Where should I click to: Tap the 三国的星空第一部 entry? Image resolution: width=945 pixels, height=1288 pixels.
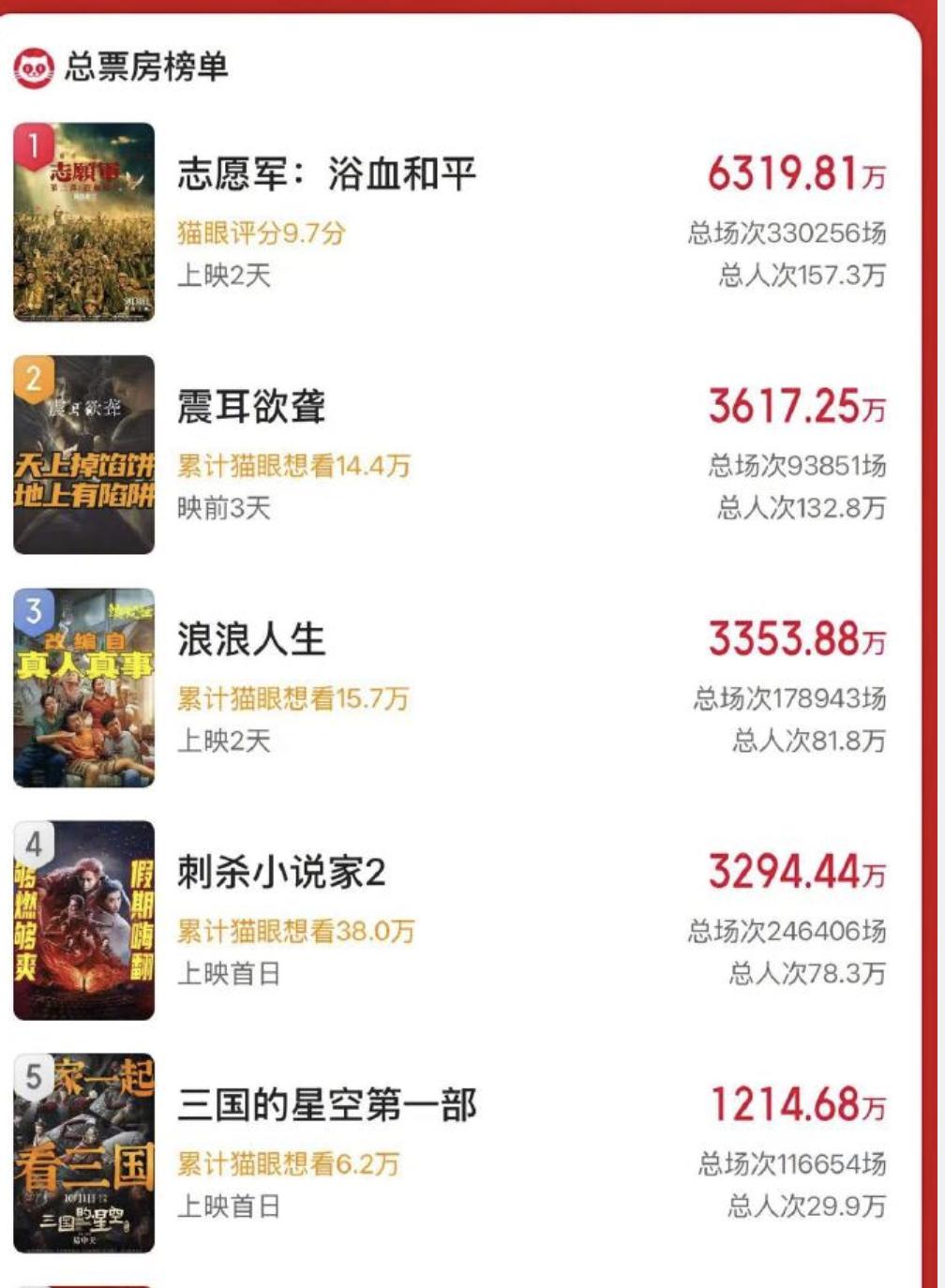pos(327,1105)
